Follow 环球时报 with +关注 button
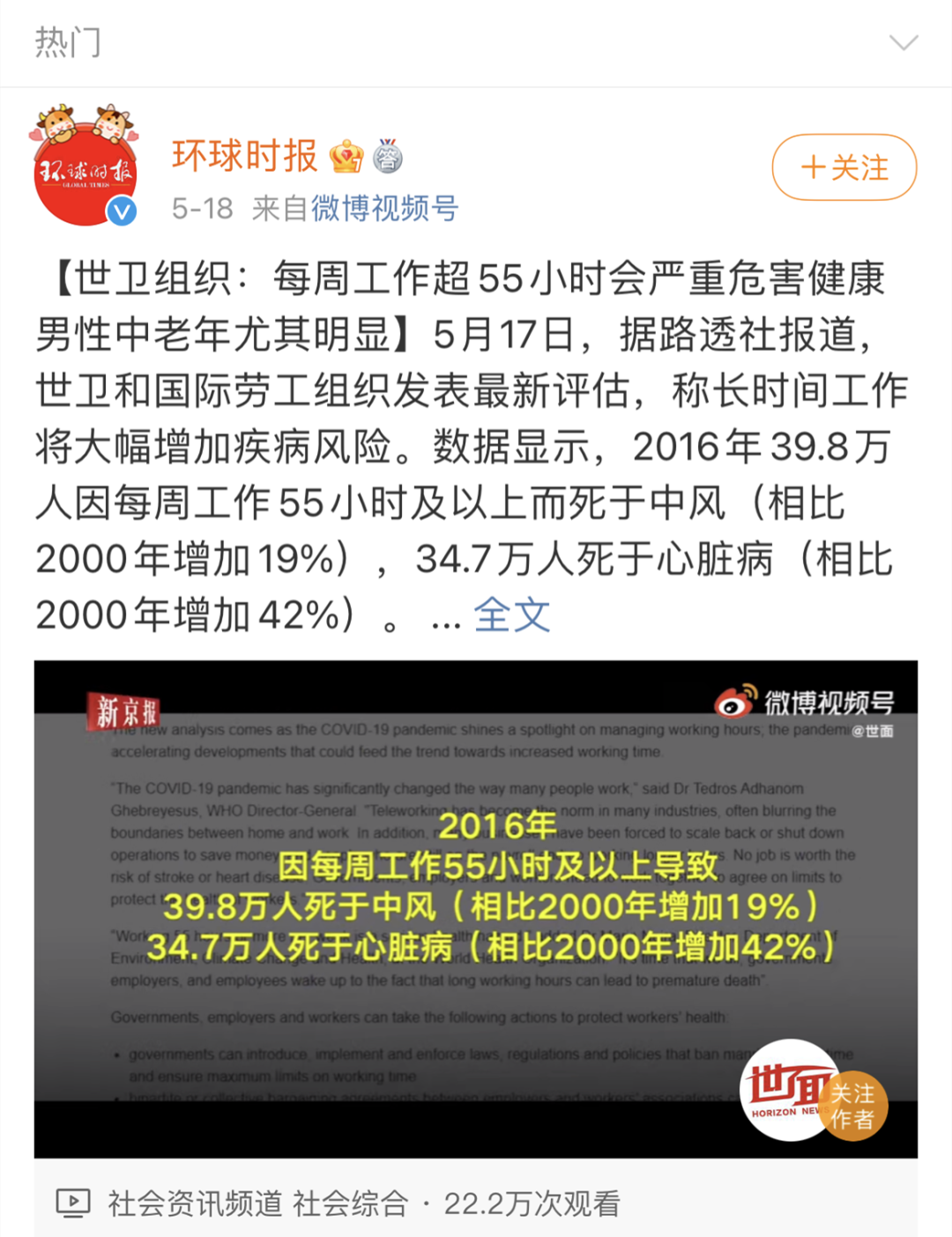The image size is (952, 1237). coord(844,168)
